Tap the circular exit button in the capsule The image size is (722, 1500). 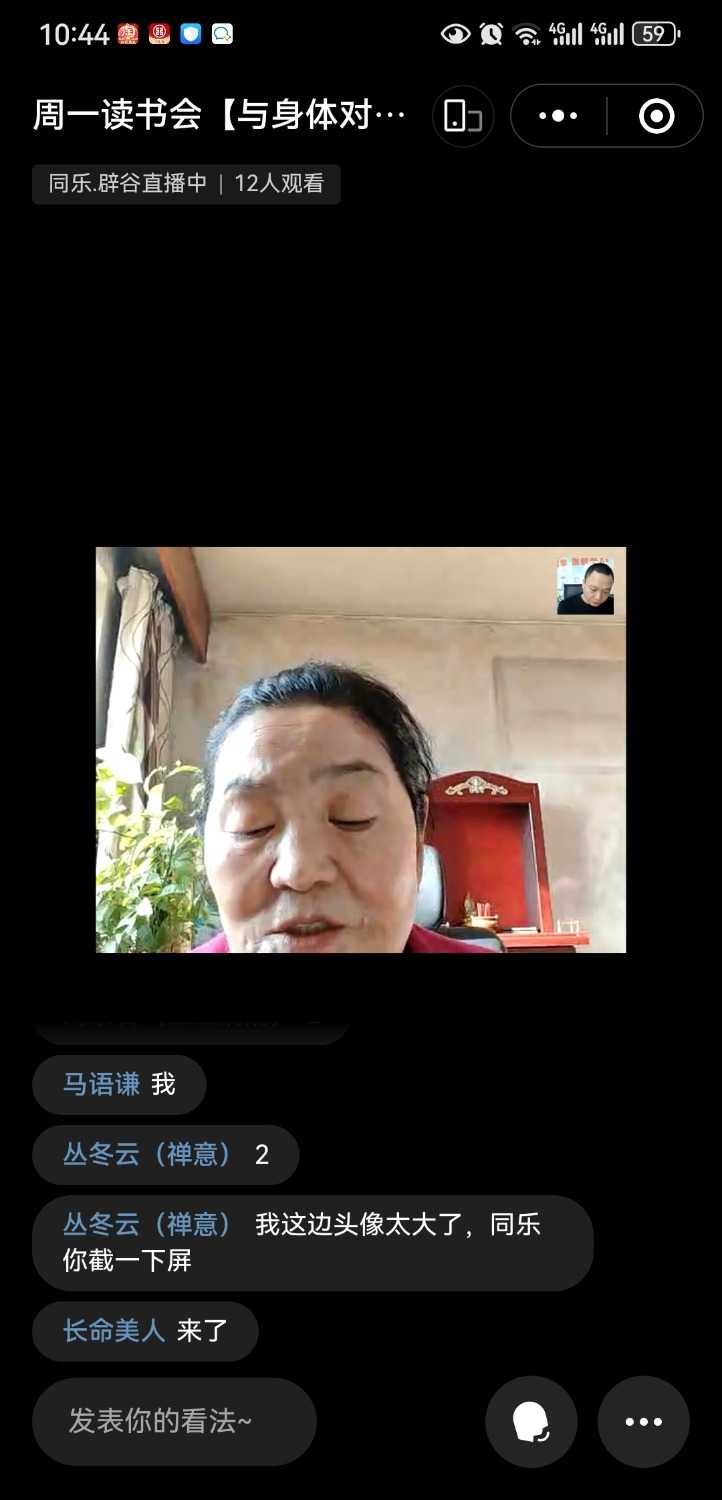(655, 116)
